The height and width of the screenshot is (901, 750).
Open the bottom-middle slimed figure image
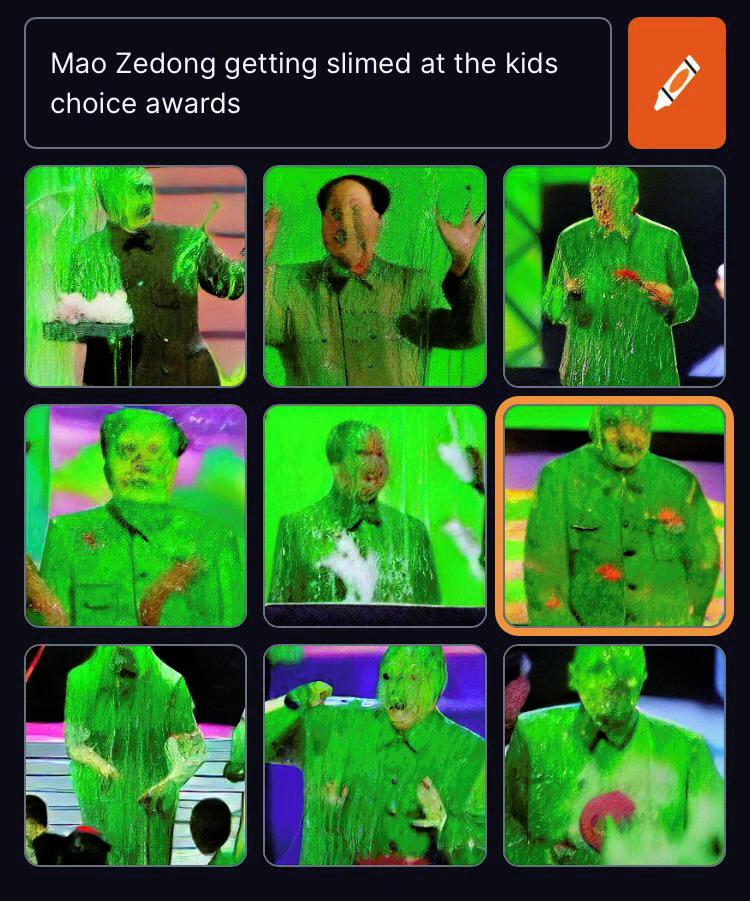[373, 758]
